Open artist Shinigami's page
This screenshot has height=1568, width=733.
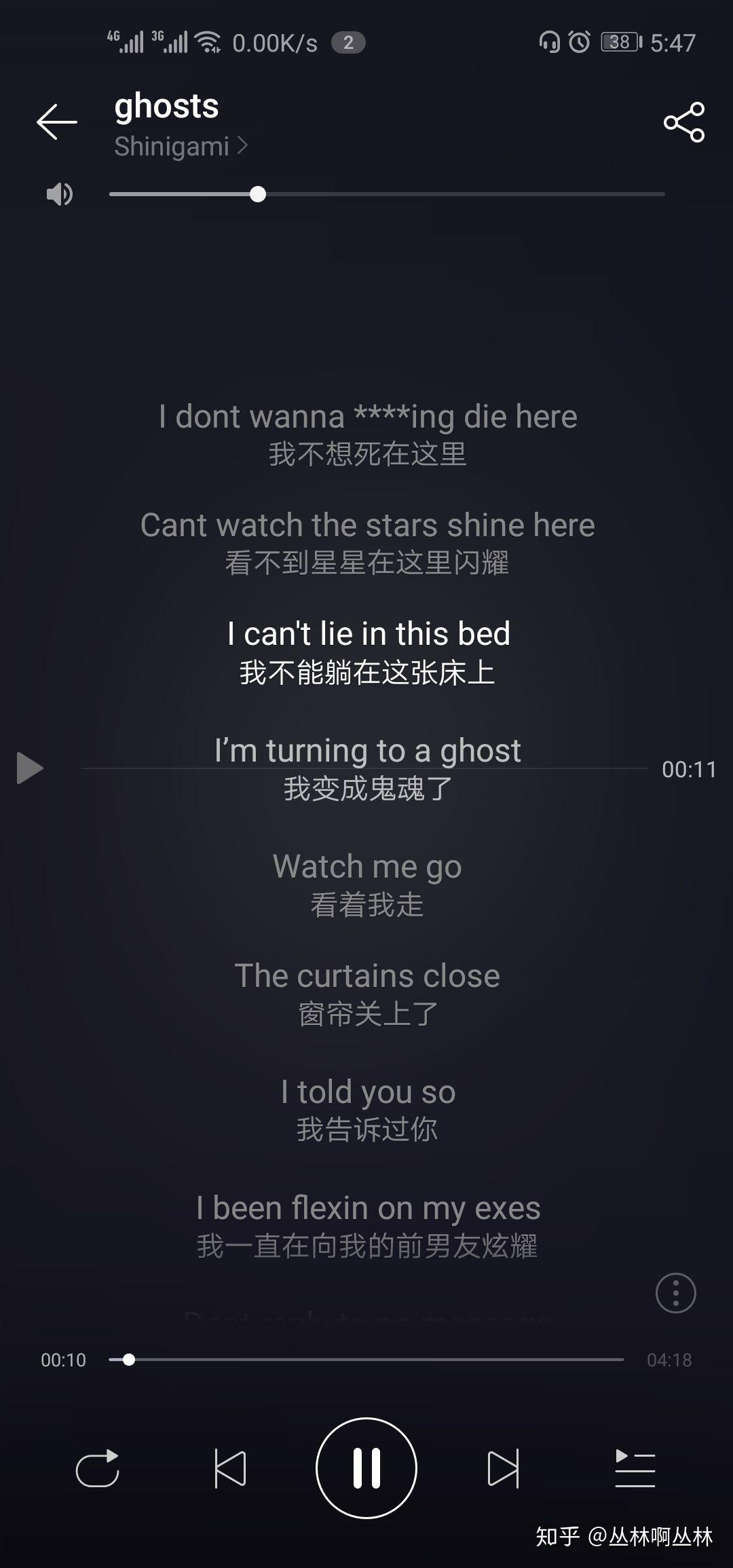[180, 147]
